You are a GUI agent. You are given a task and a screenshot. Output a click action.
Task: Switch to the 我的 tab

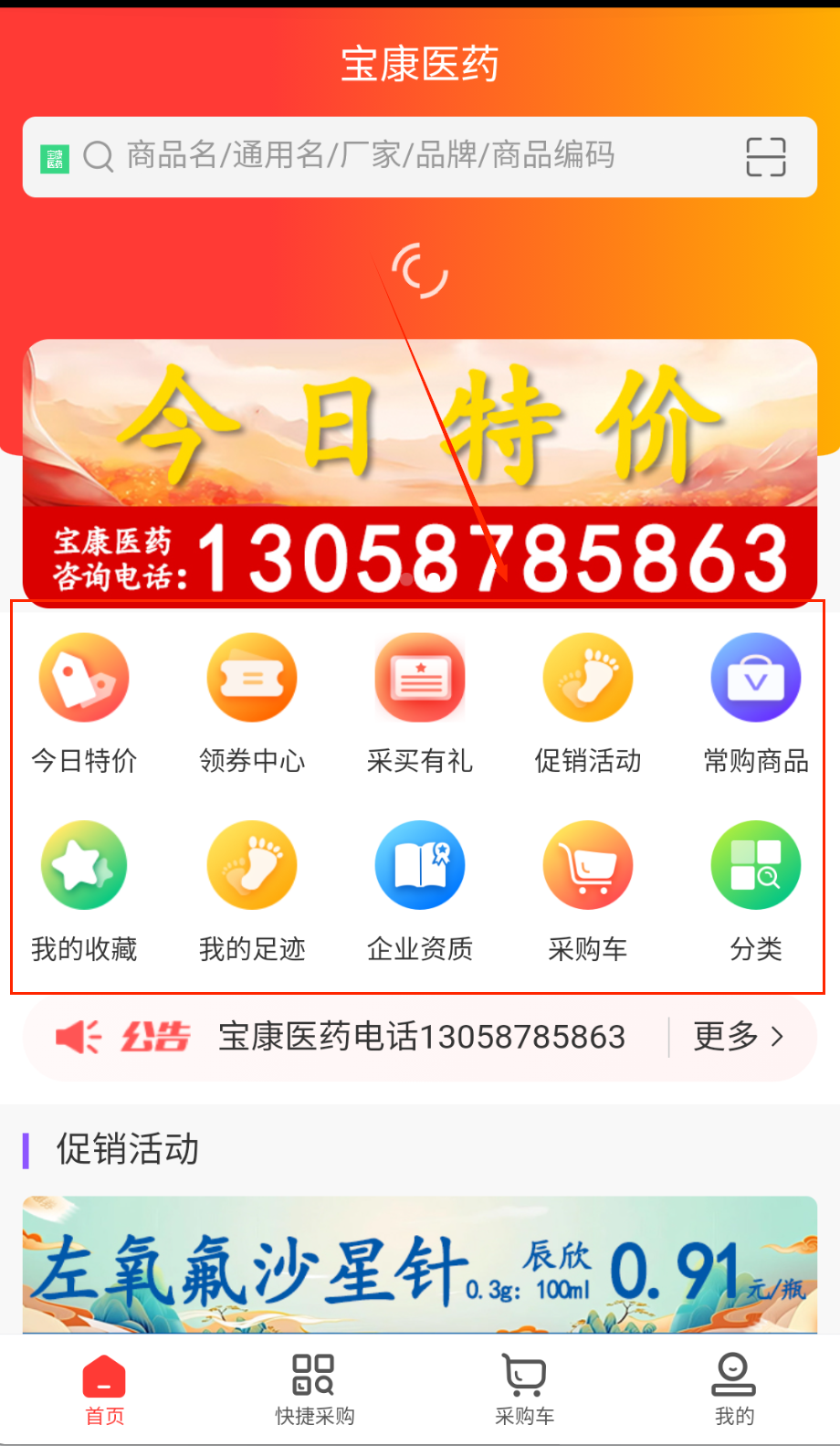point(734,1390)
